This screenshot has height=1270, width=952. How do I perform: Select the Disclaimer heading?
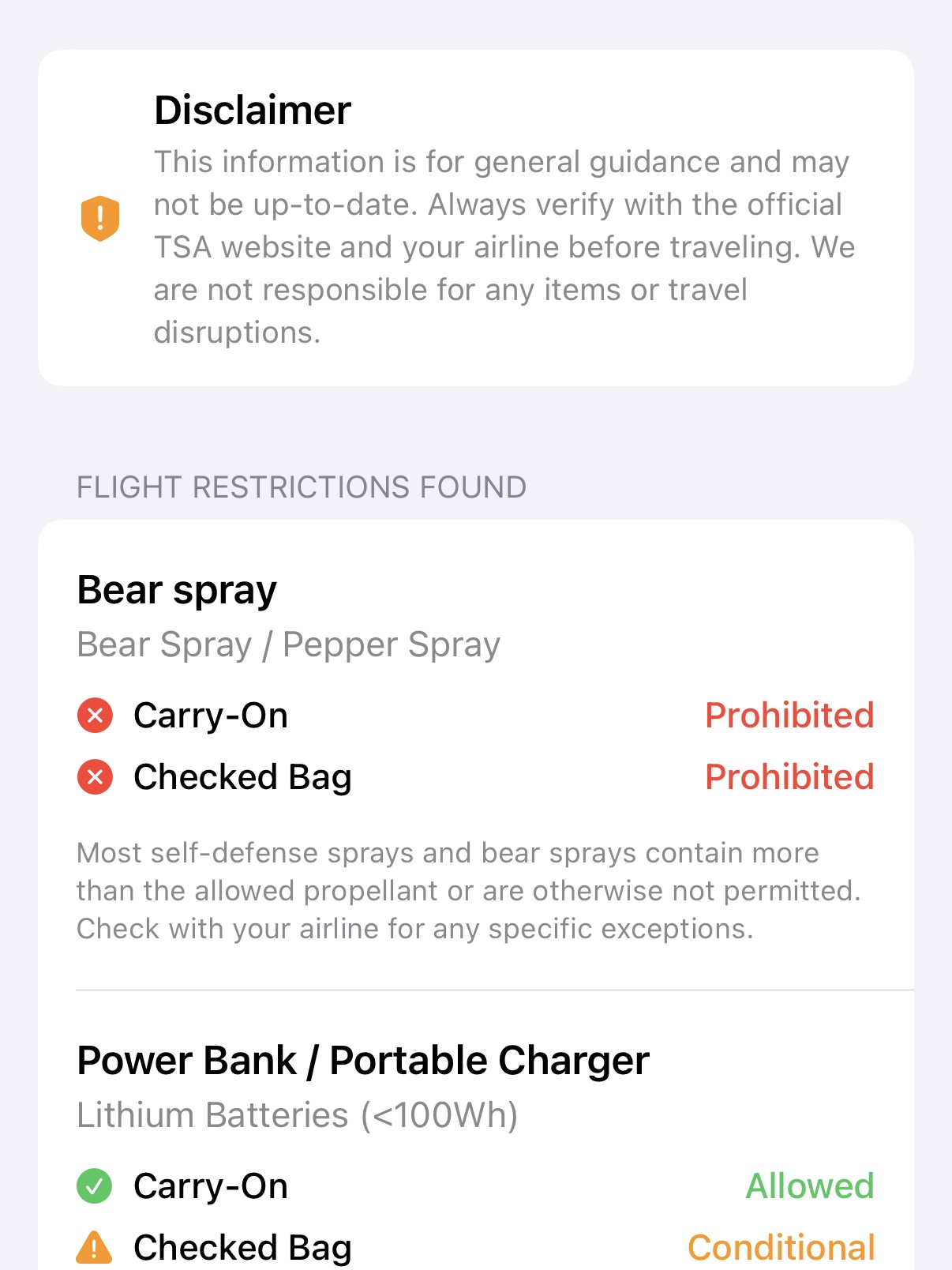pos(253,110)
